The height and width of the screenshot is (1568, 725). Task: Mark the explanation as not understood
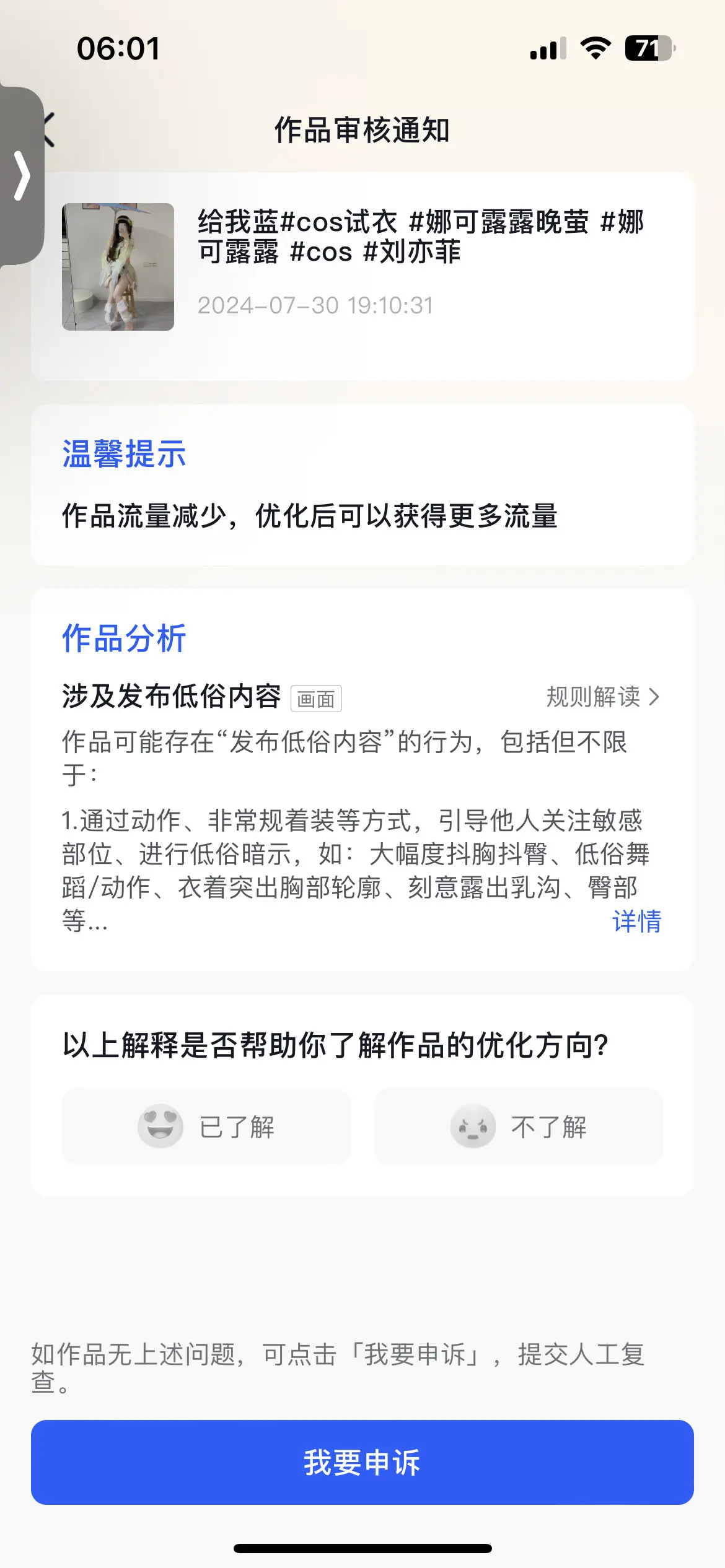[518, 1125]
